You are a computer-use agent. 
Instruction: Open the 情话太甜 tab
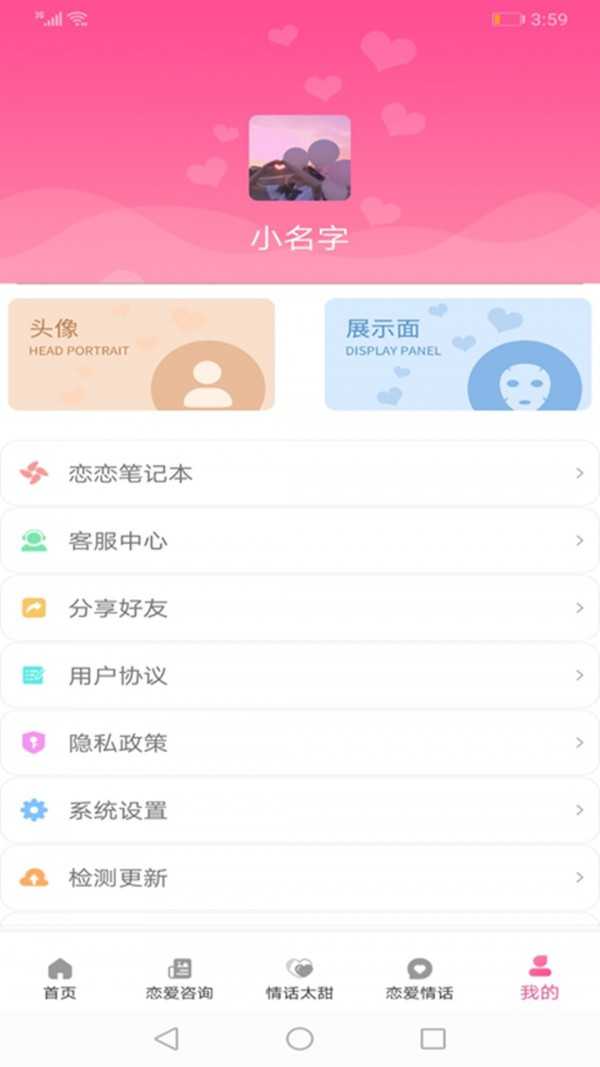pos(299,978)
